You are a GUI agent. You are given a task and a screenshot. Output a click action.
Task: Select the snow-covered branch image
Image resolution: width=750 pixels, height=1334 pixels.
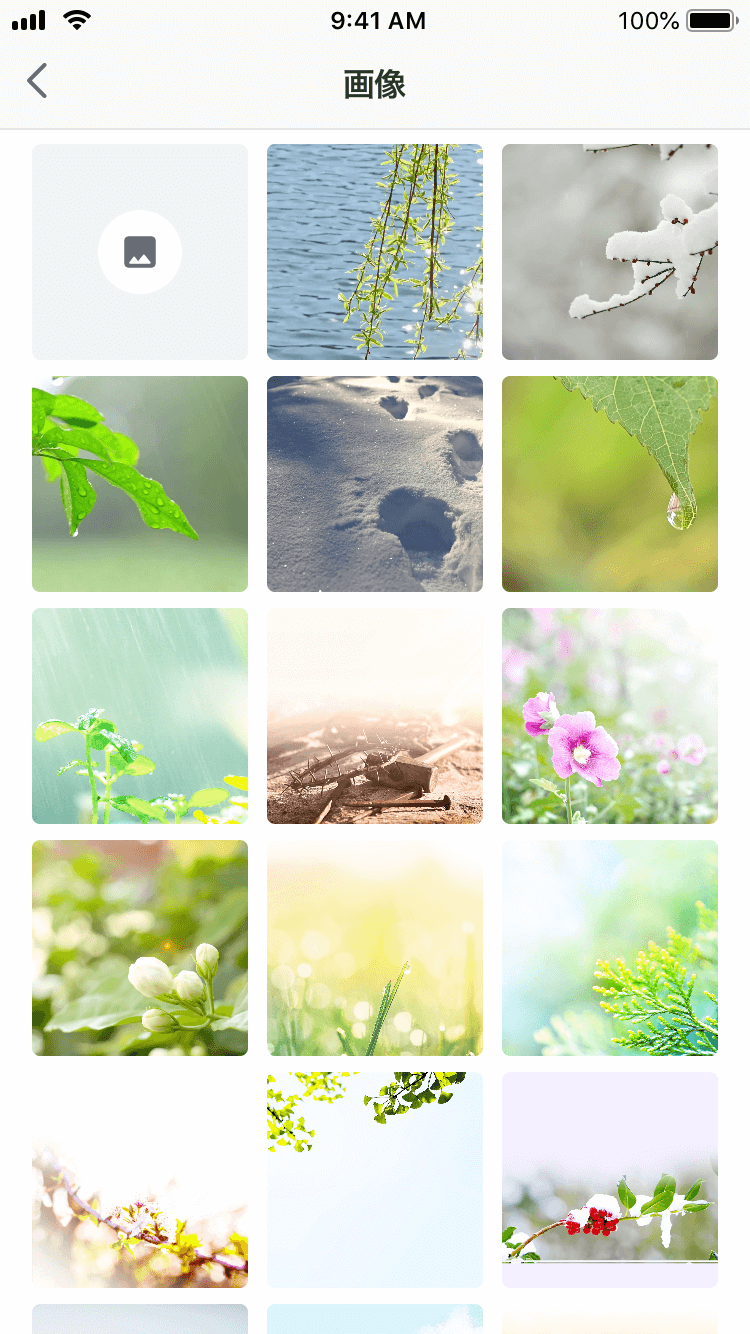610,252
